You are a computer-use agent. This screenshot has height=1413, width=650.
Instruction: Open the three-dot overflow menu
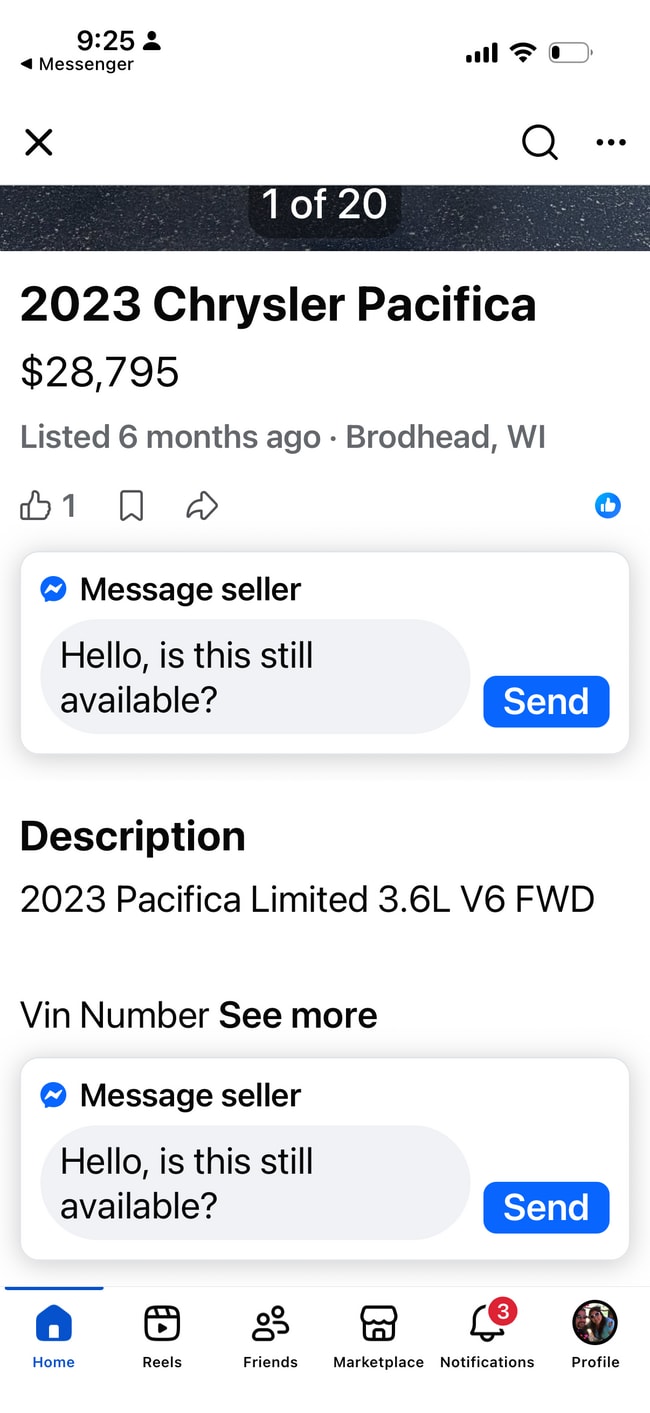(611, 143)
